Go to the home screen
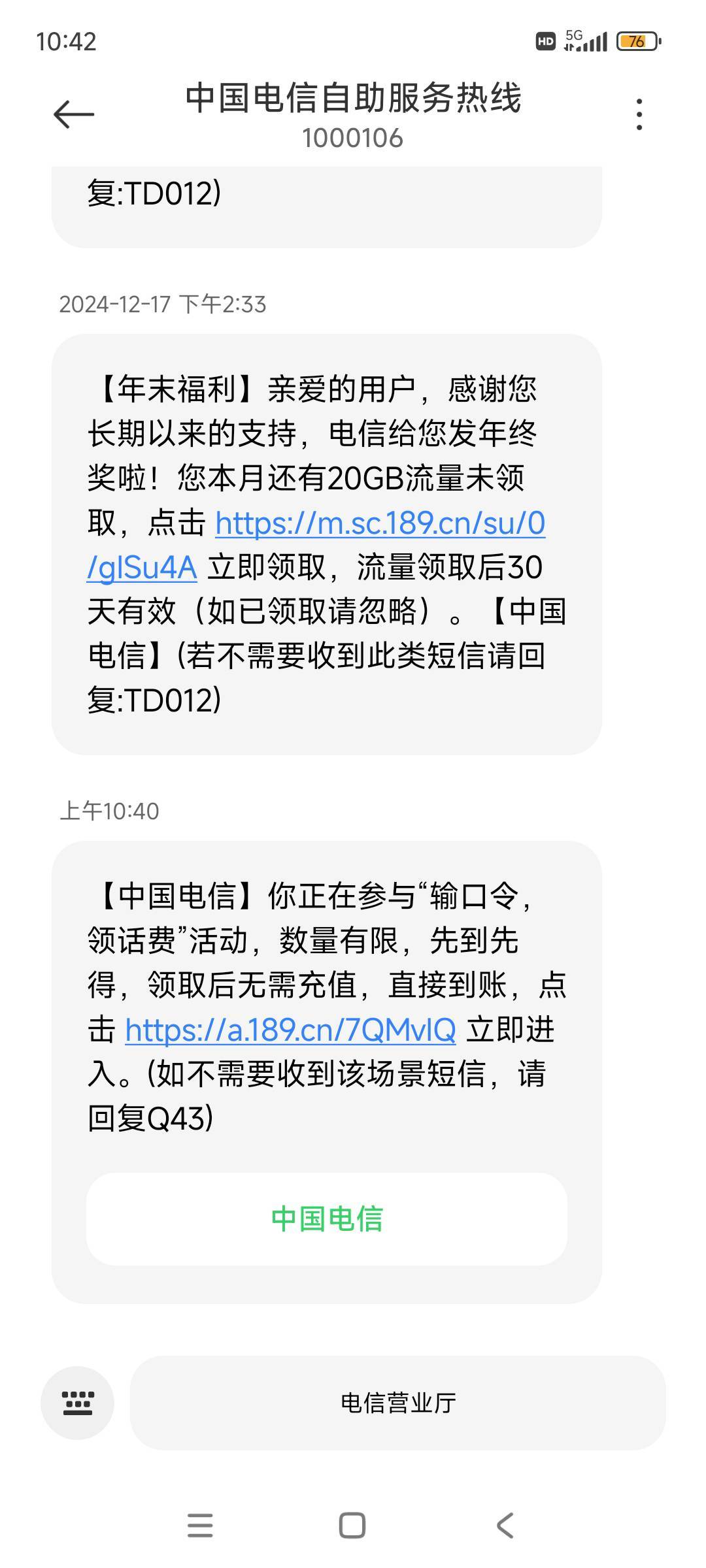 coord(352,1526)
